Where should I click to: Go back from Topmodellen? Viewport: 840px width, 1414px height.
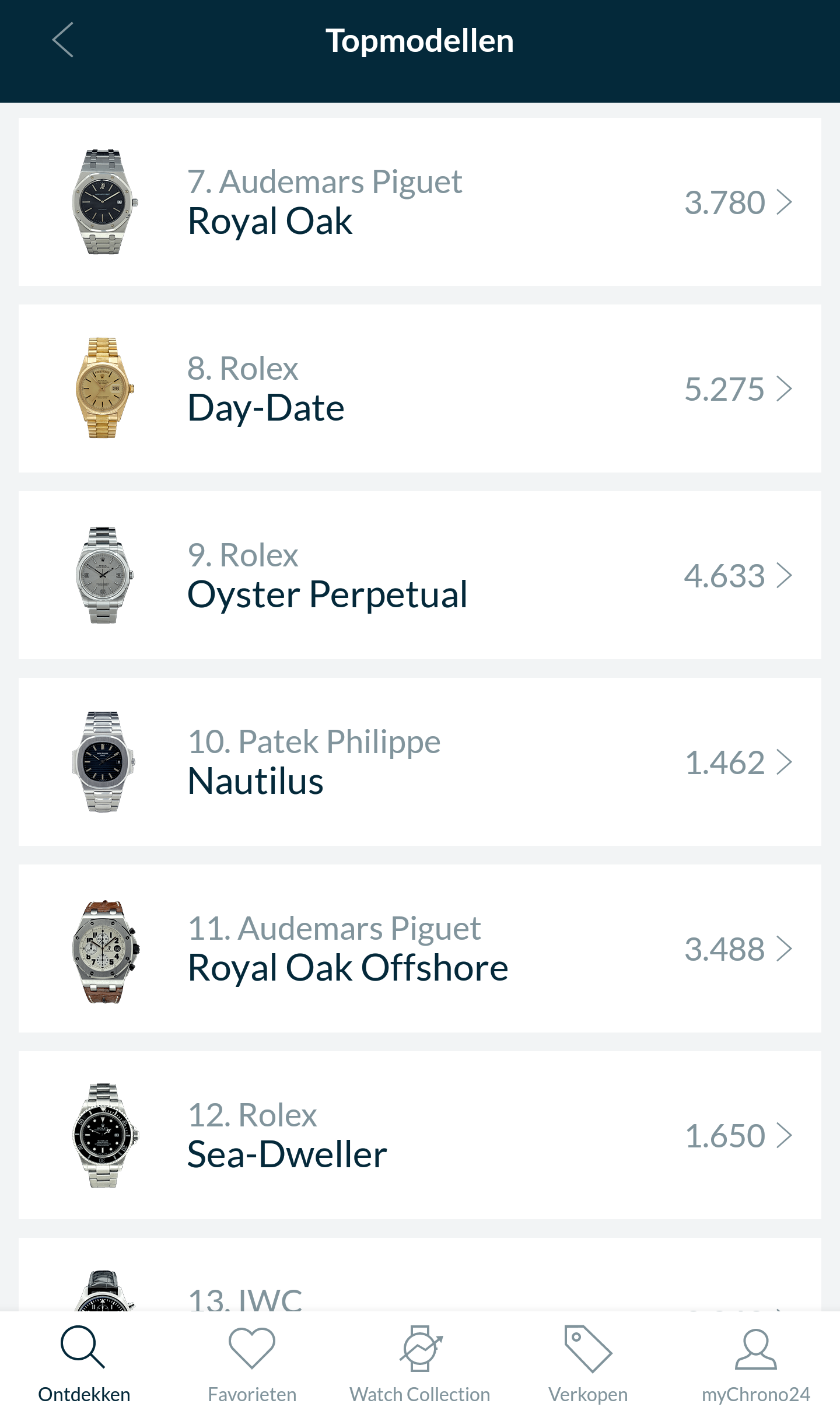(x=63, y=40)
